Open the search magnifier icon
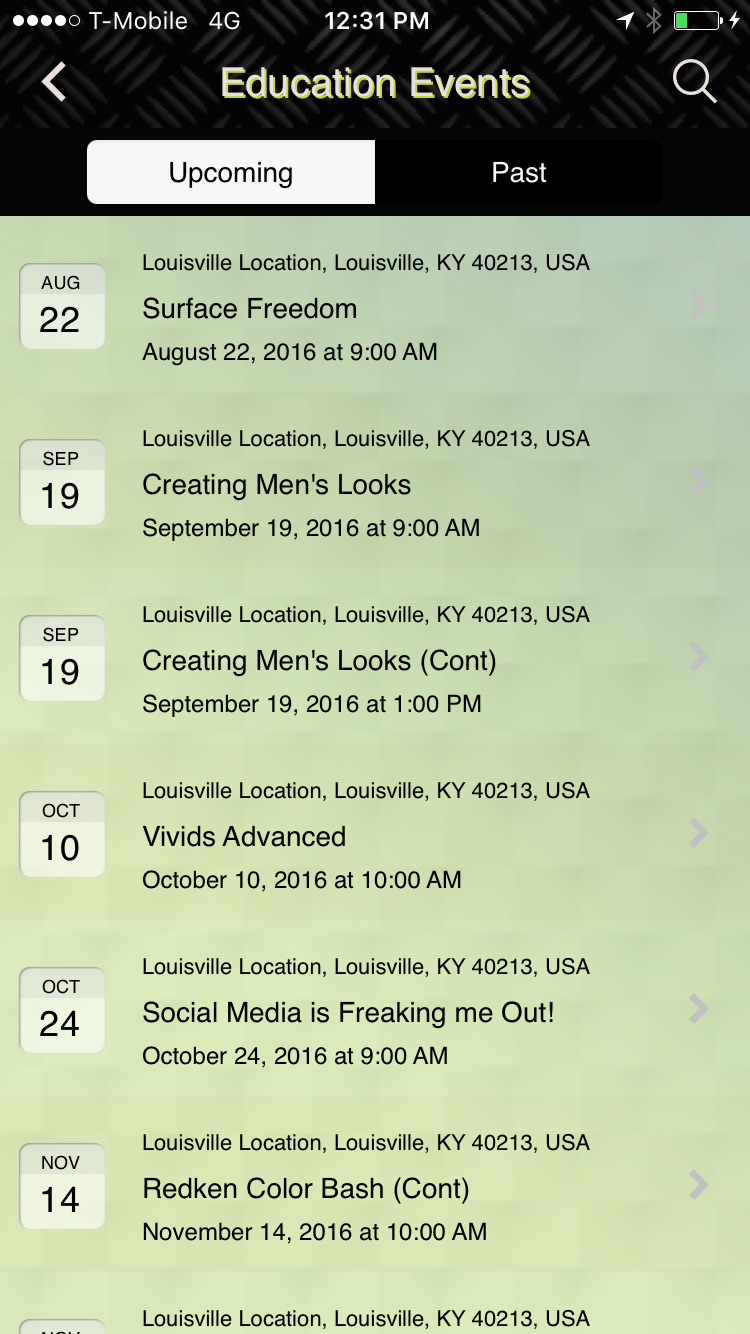The image size is (750, 1334). (x=694, y=81)
